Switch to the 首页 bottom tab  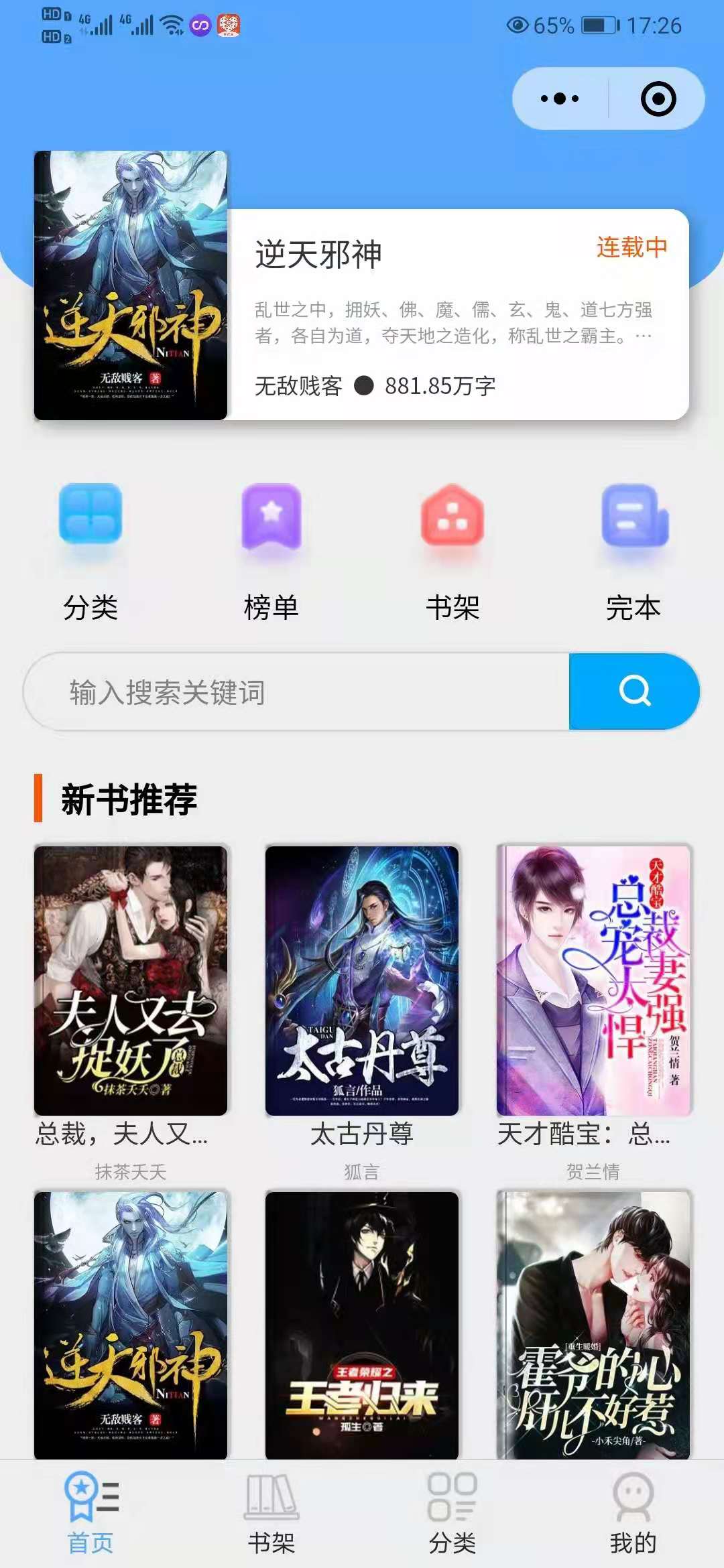click(90, 1514)
